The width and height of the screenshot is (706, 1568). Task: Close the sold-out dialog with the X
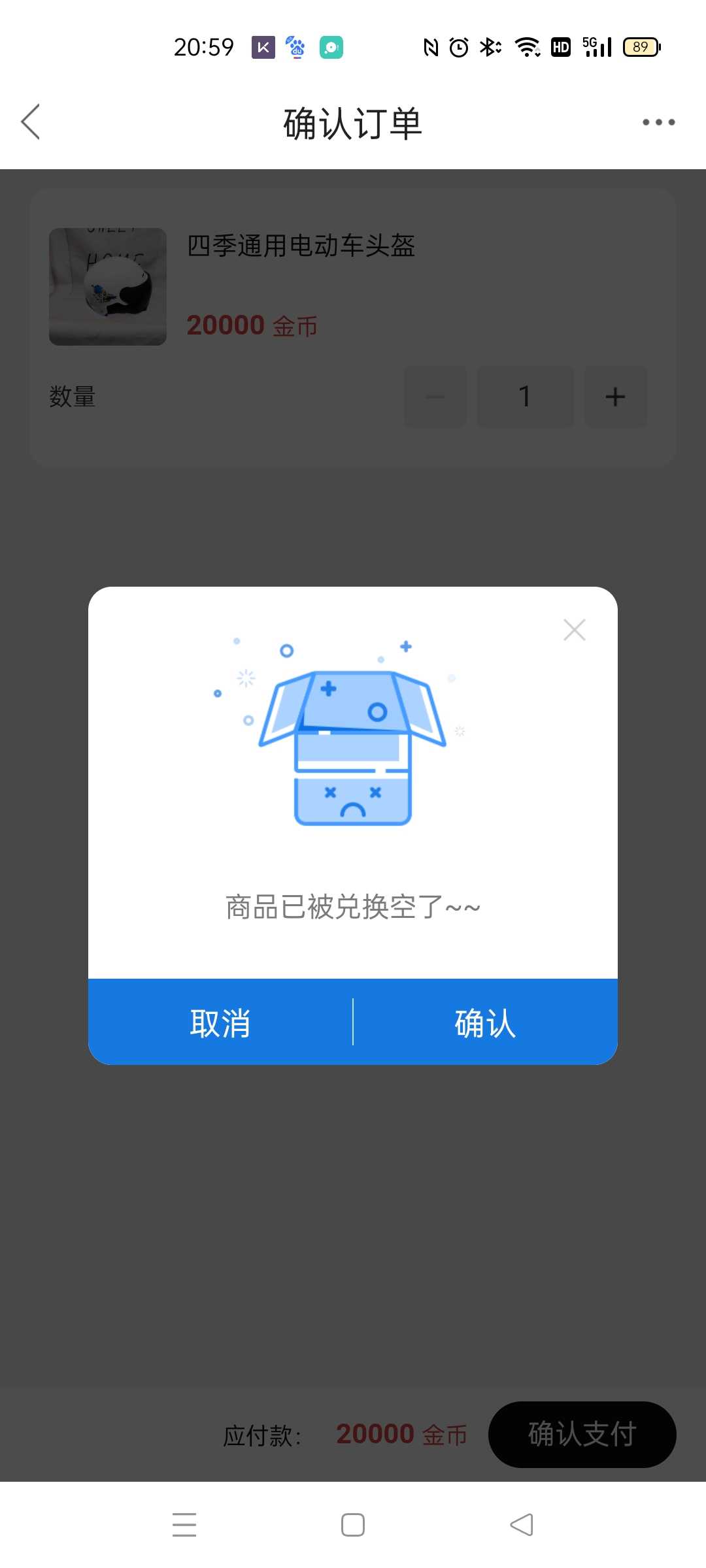pyautogui.click(x=575, y=630)
